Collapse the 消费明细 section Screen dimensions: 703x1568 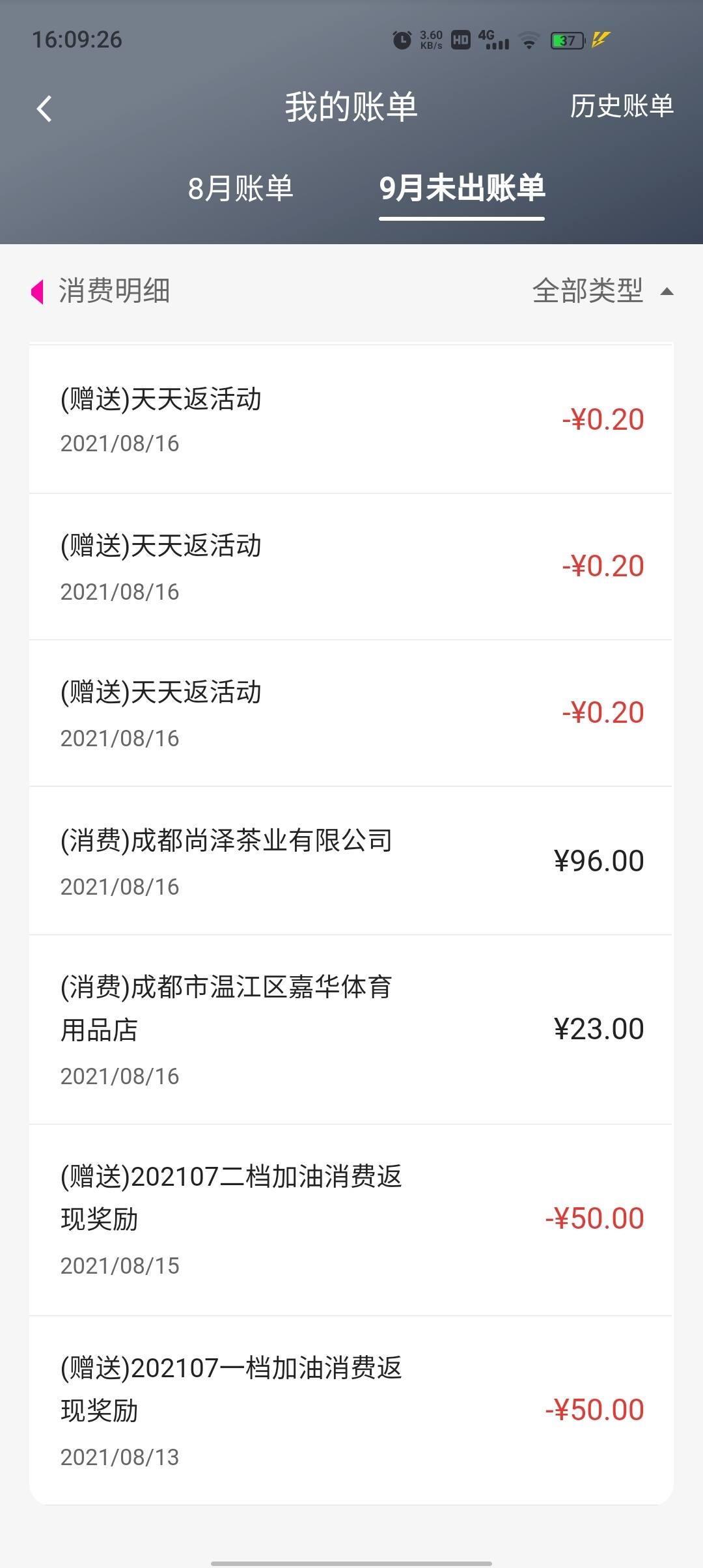pos(101,290)
